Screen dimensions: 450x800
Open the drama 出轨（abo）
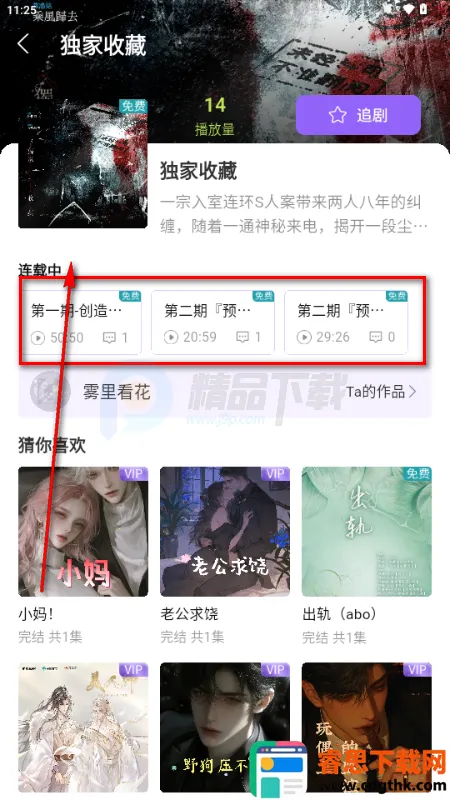[x=367, y=532]
